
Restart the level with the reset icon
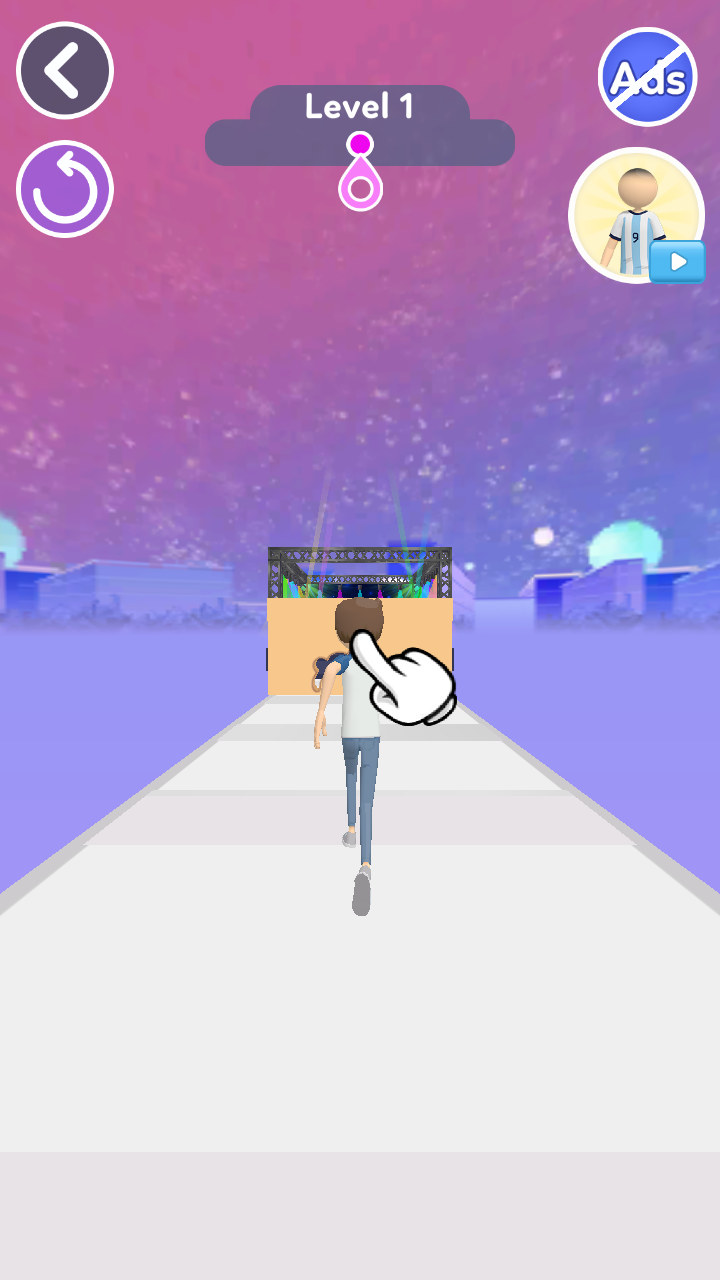point(65,189)
